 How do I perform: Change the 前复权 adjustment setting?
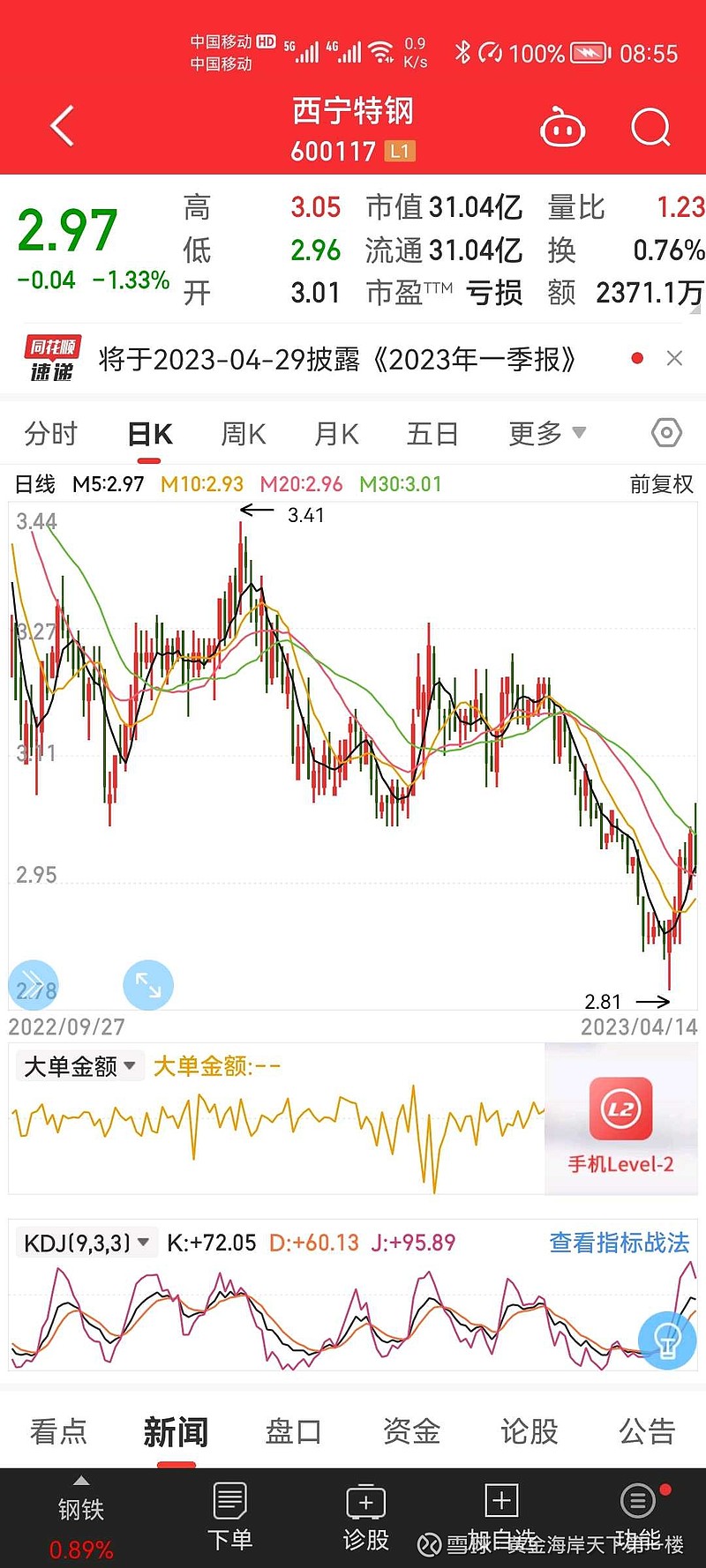tap(661, 484)
